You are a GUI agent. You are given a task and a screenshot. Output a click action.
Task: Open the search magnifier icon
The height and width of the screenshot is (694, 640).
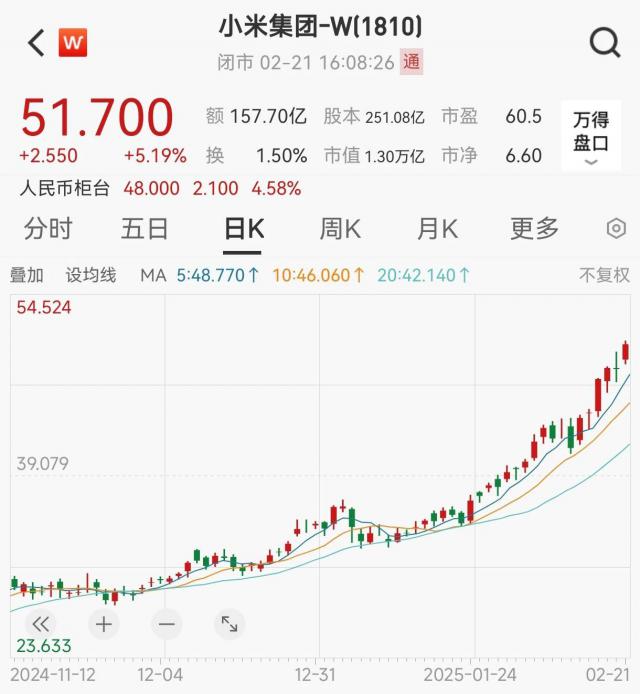(605, 43)
